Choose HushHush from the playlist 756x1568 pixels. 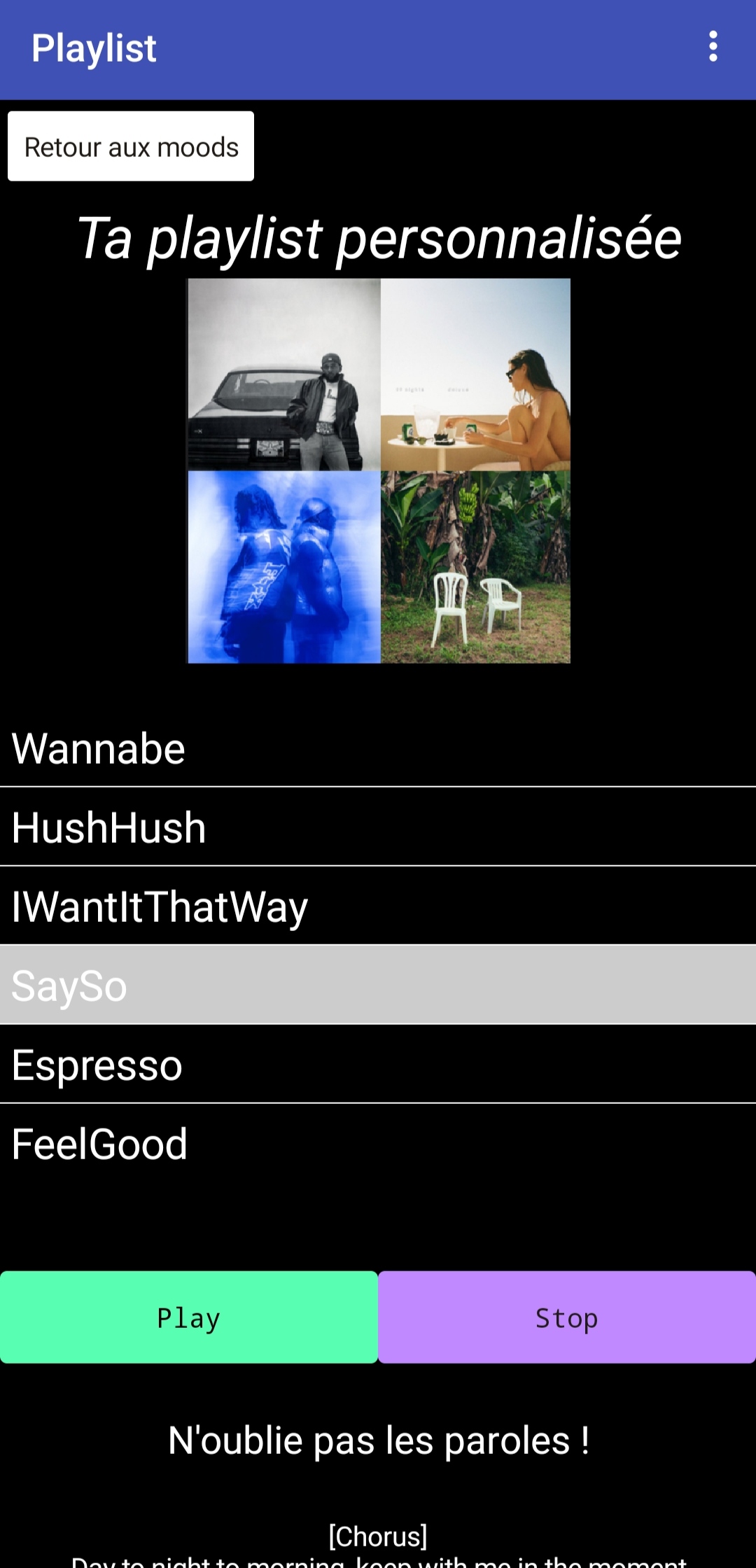pos(378,827)
